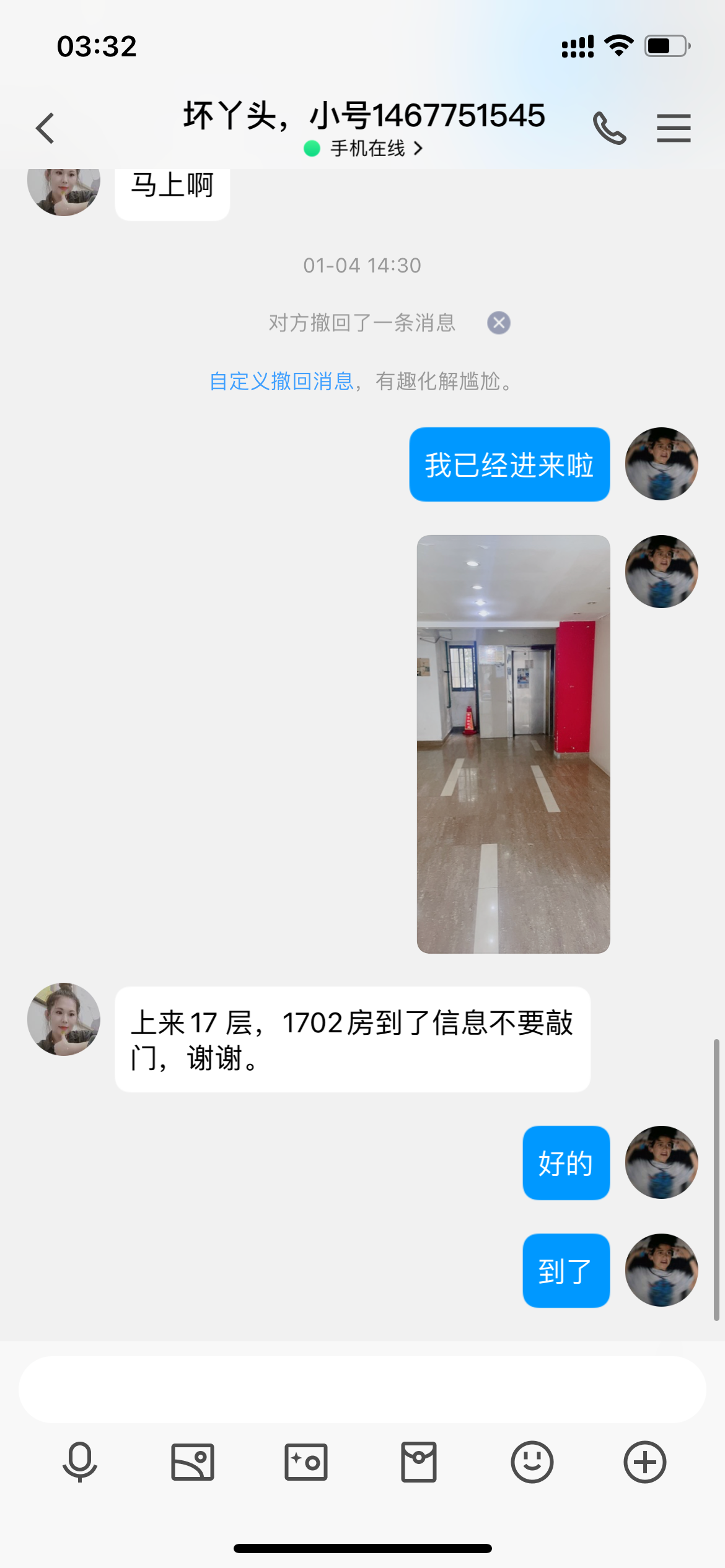
Task: Record a voice message with microphone
Action: tap(80, 1462)
